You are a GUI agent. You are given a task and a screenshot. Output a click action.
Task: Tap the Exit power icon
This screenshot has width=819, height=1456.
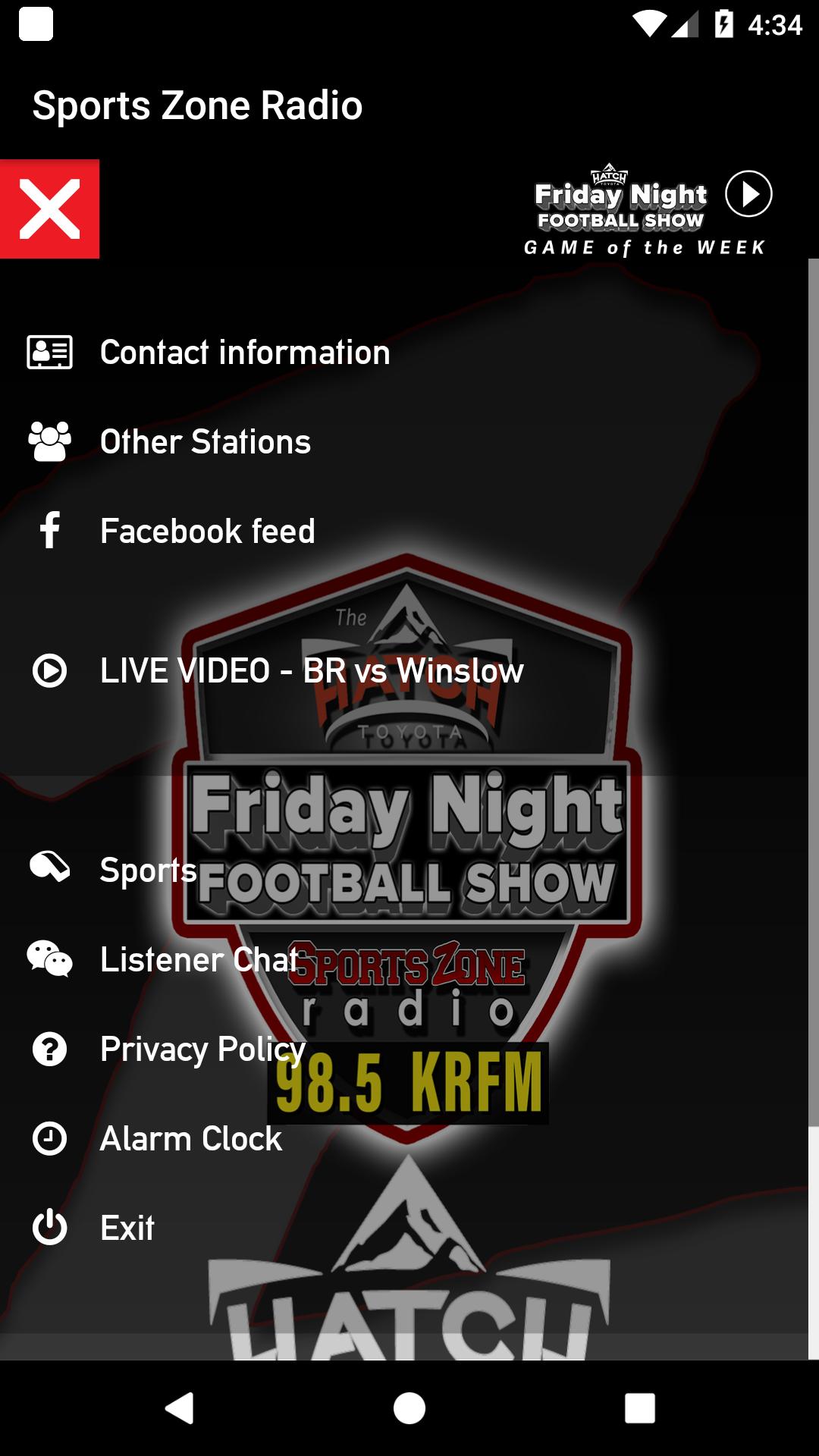(49, 1225)
